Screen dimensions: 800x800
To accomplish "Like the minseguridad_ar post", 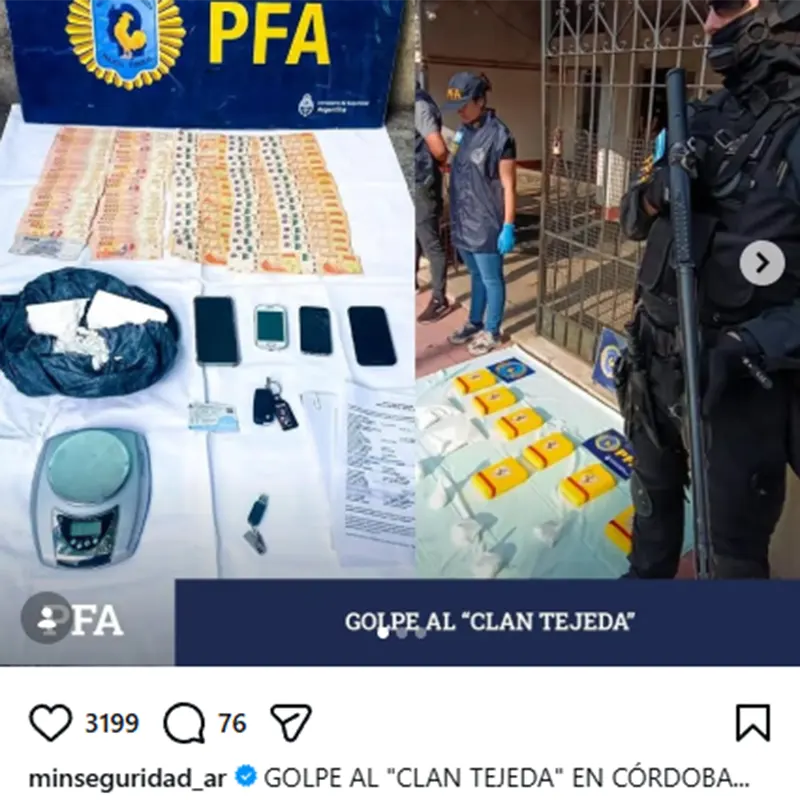I will pyautogui.click(x=51, y=723).
